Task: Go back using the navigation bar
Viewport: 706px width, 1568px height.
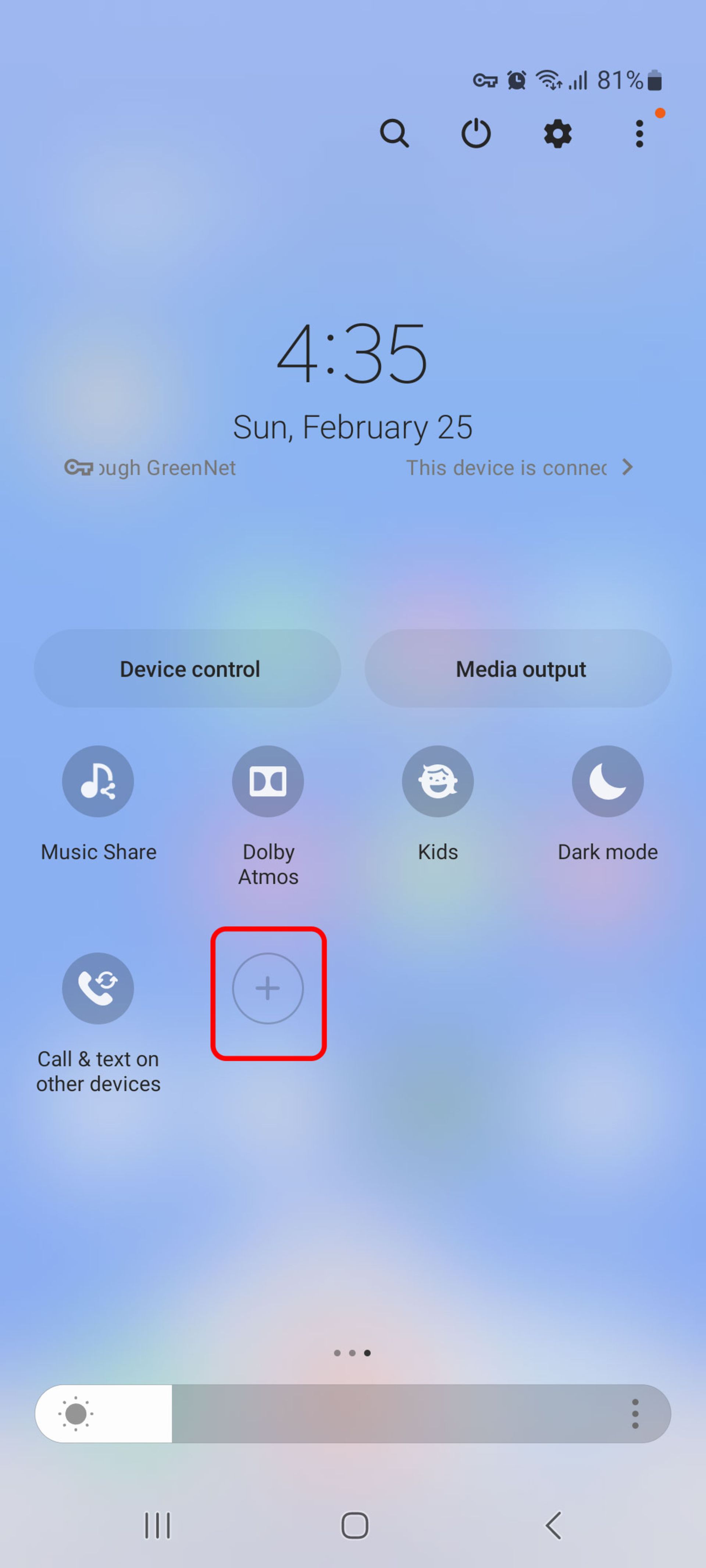Action: pyautogui.click(x=553, y=1525)
